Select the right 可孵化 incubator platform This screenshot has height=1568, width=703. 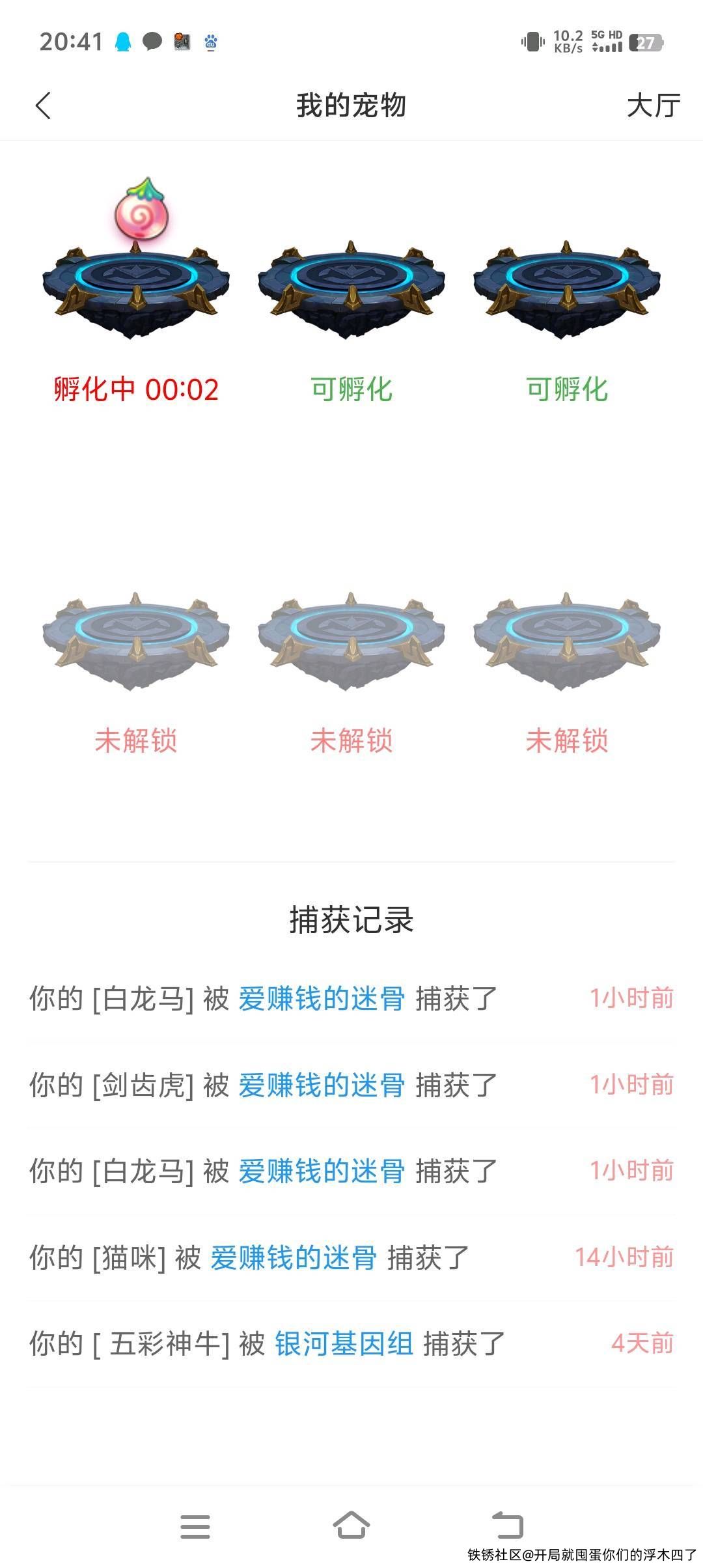566,288
